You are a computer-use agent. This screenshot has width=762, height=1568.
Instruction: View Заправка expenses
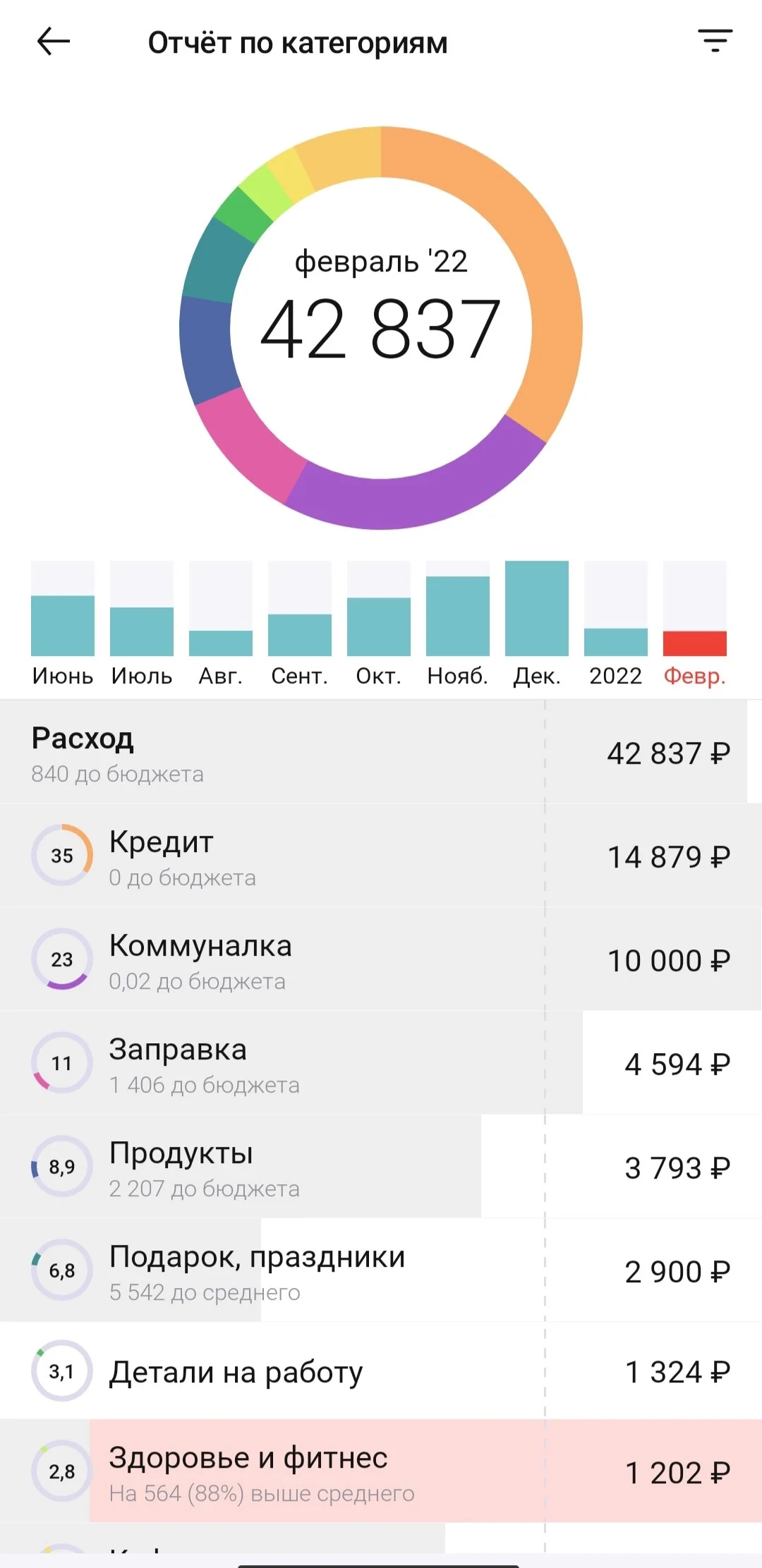tap(381, 1063)
